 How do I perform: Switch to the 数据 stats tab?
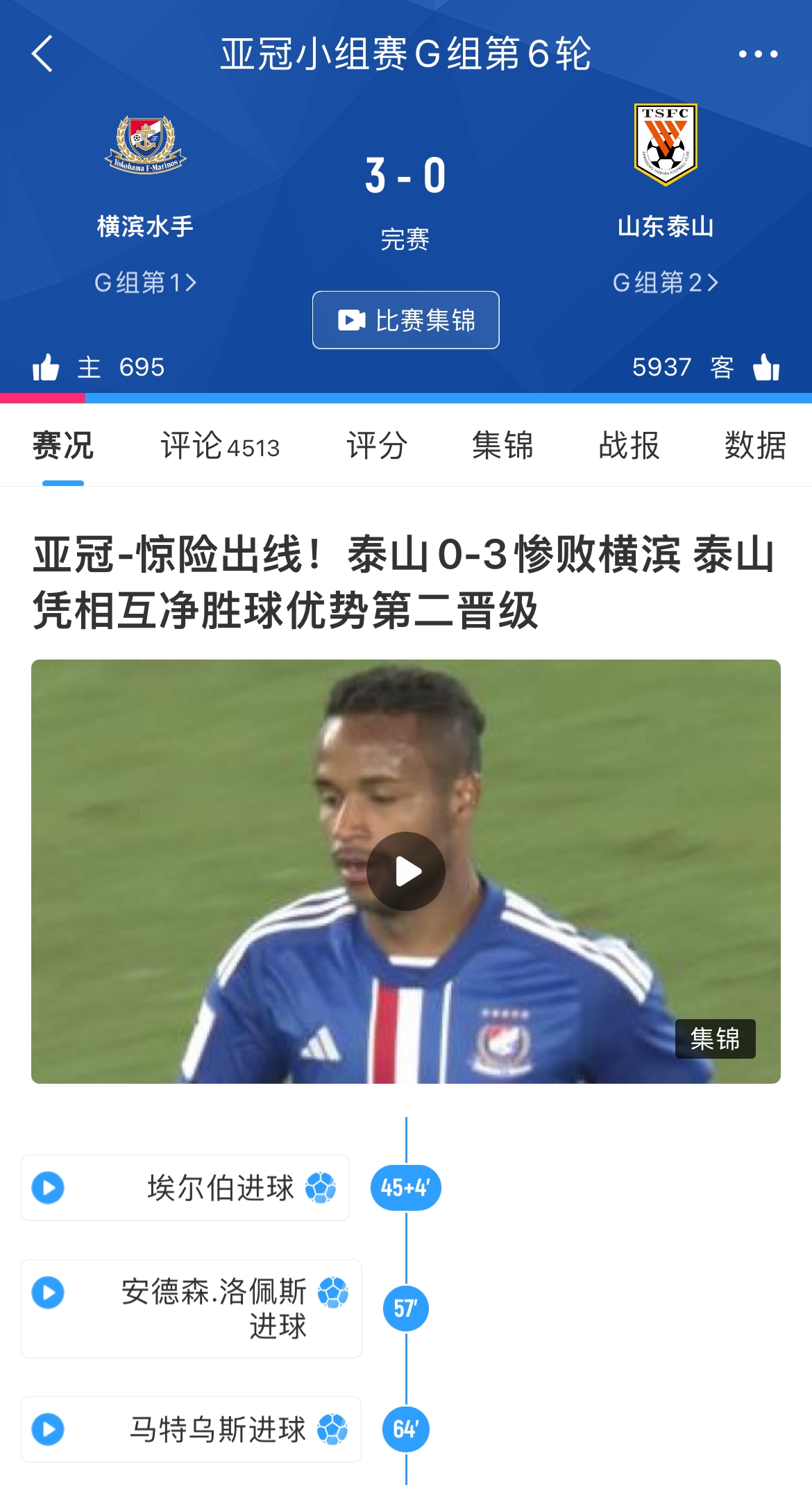pos(755,446)
